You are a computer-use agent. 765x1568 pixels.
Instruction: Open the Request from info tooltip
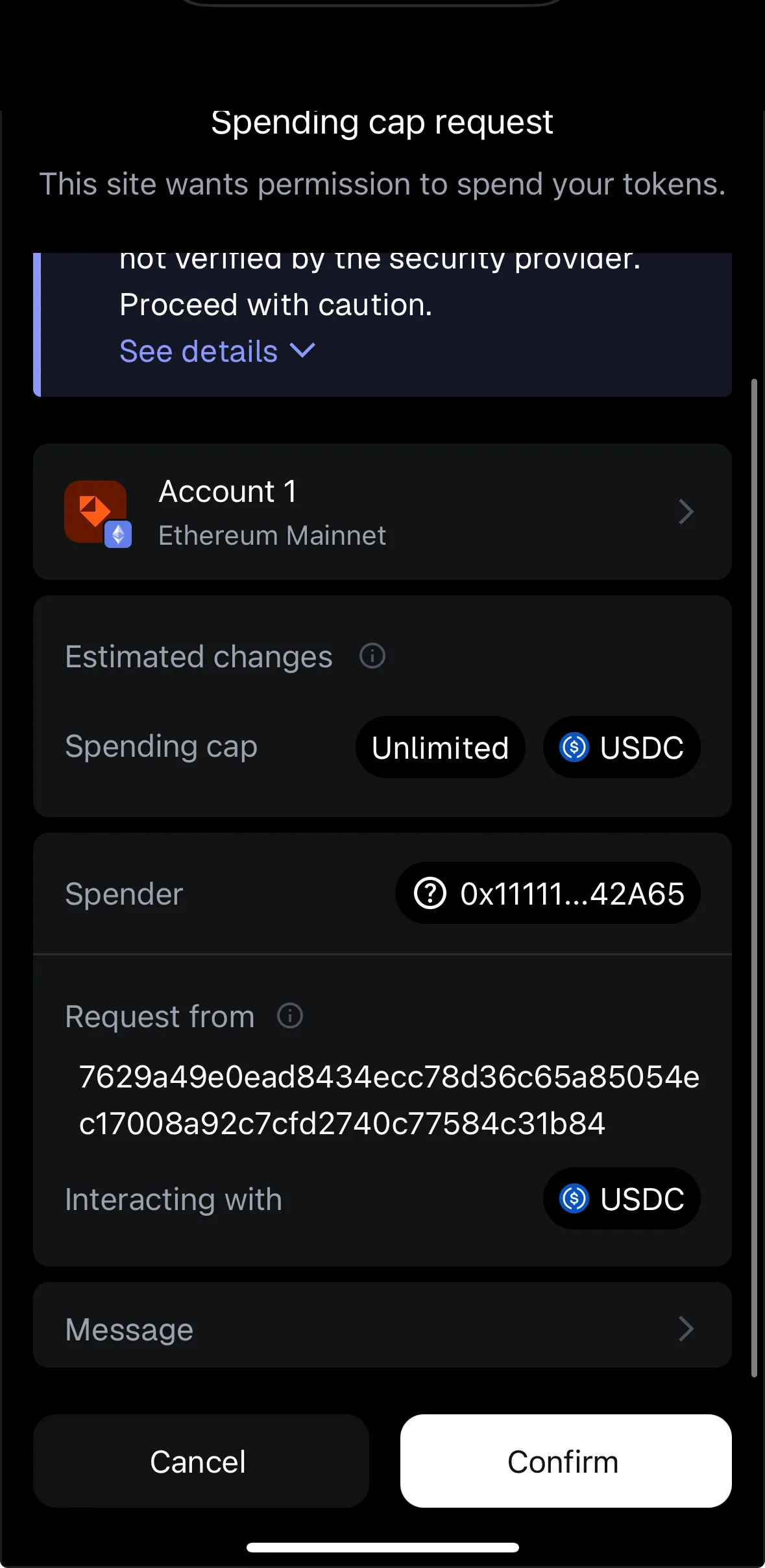coord(289,1016)
